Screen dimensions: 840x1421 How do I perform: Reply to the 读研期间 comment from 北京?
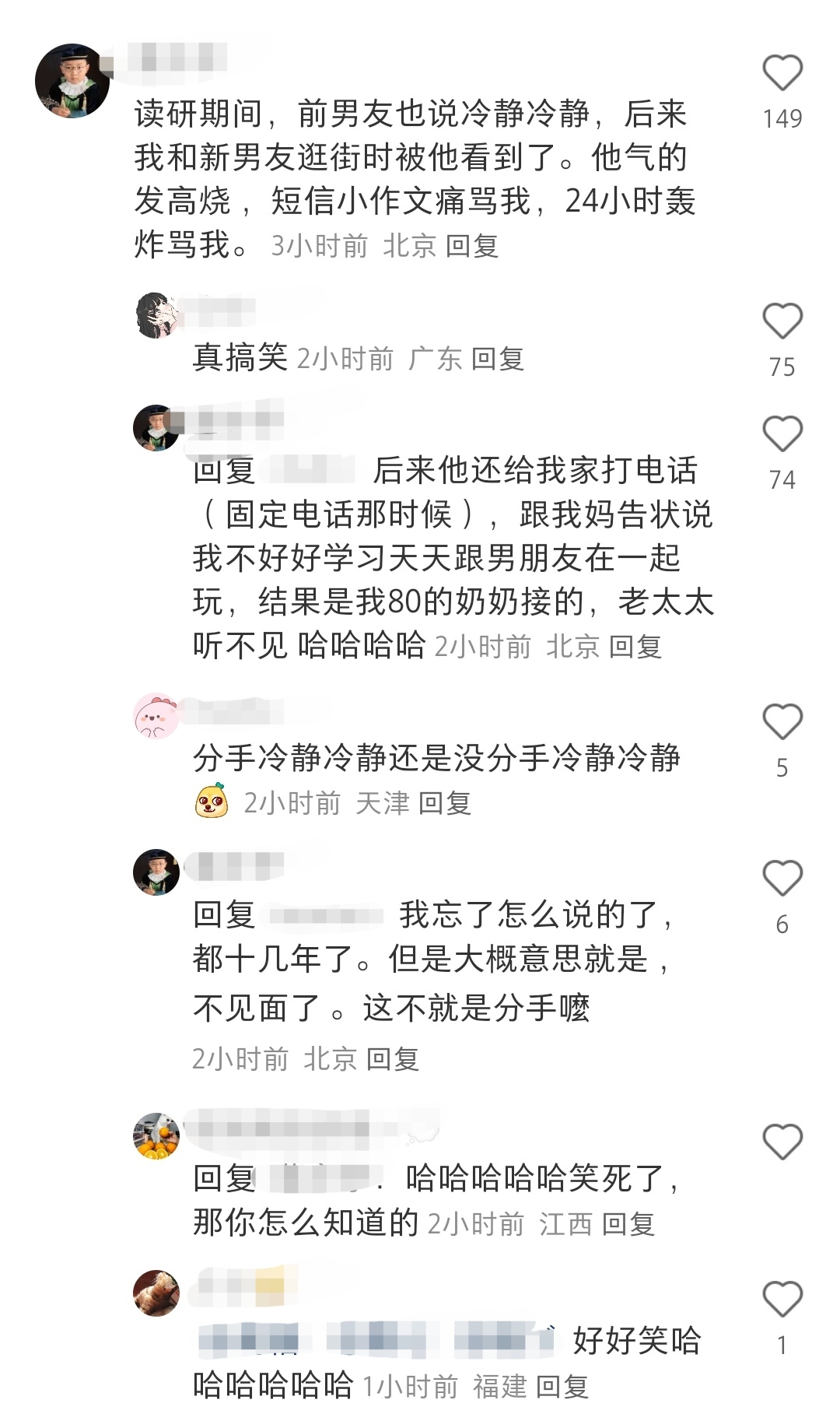coord(472,246)
